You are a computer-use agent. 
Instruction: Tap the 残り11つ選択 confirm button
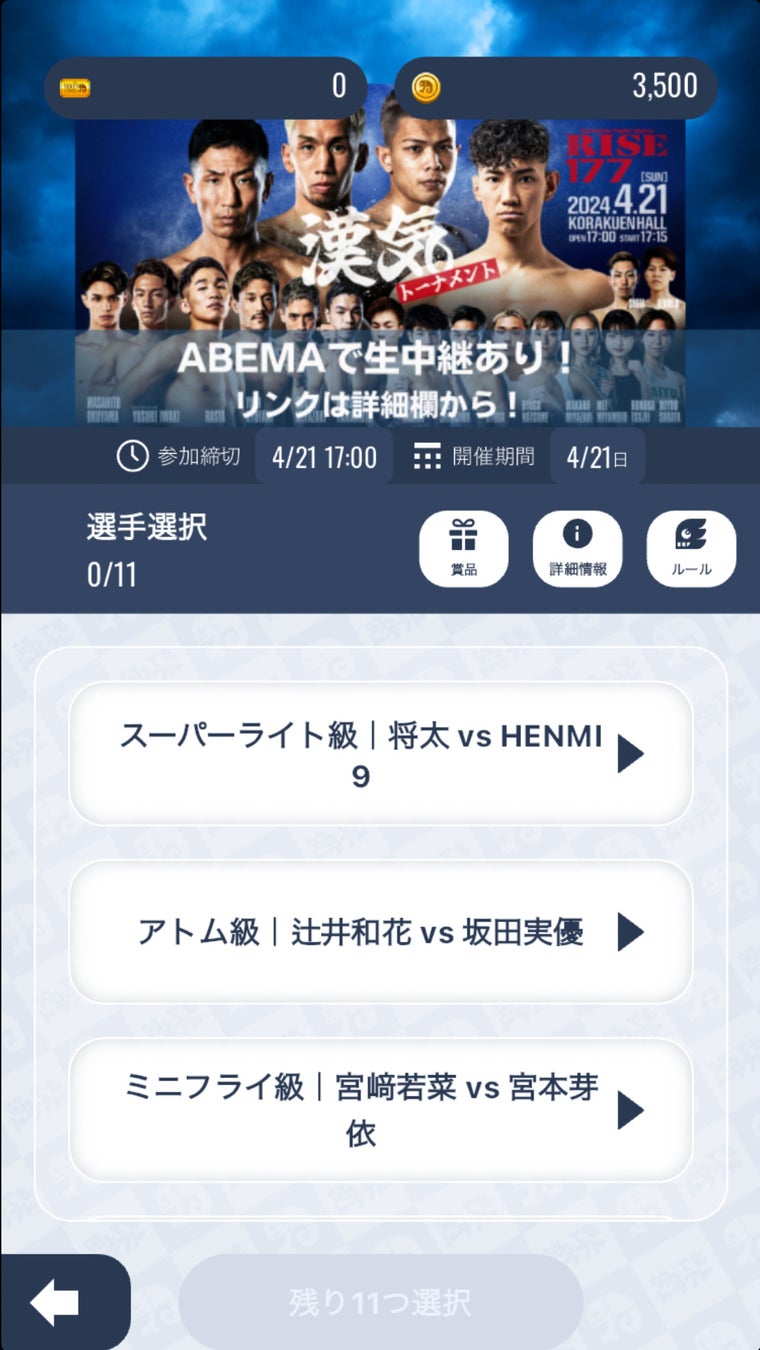tap(380, 1303)
